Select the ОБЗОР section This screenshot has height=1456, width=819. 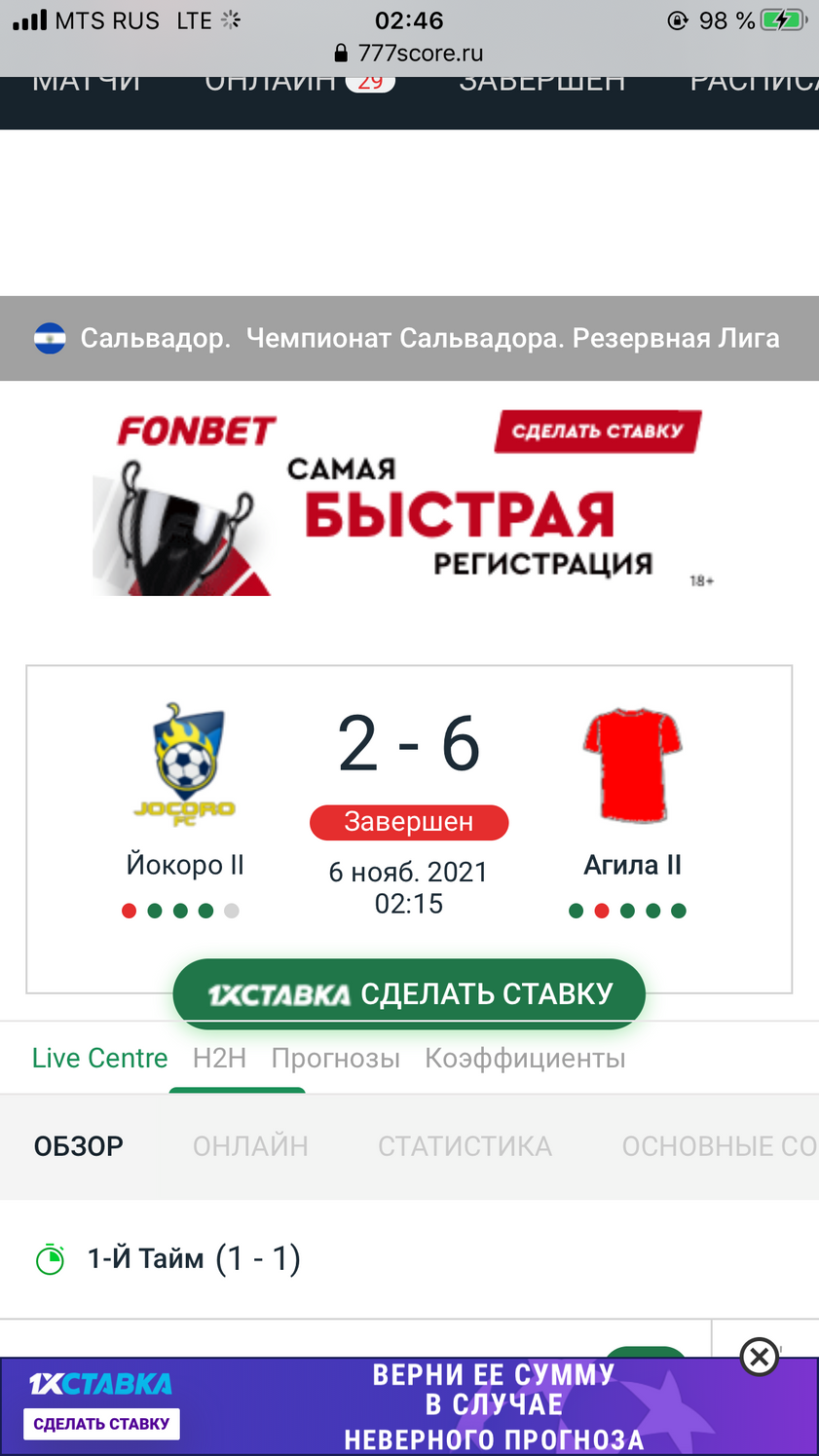point(79,1146)
